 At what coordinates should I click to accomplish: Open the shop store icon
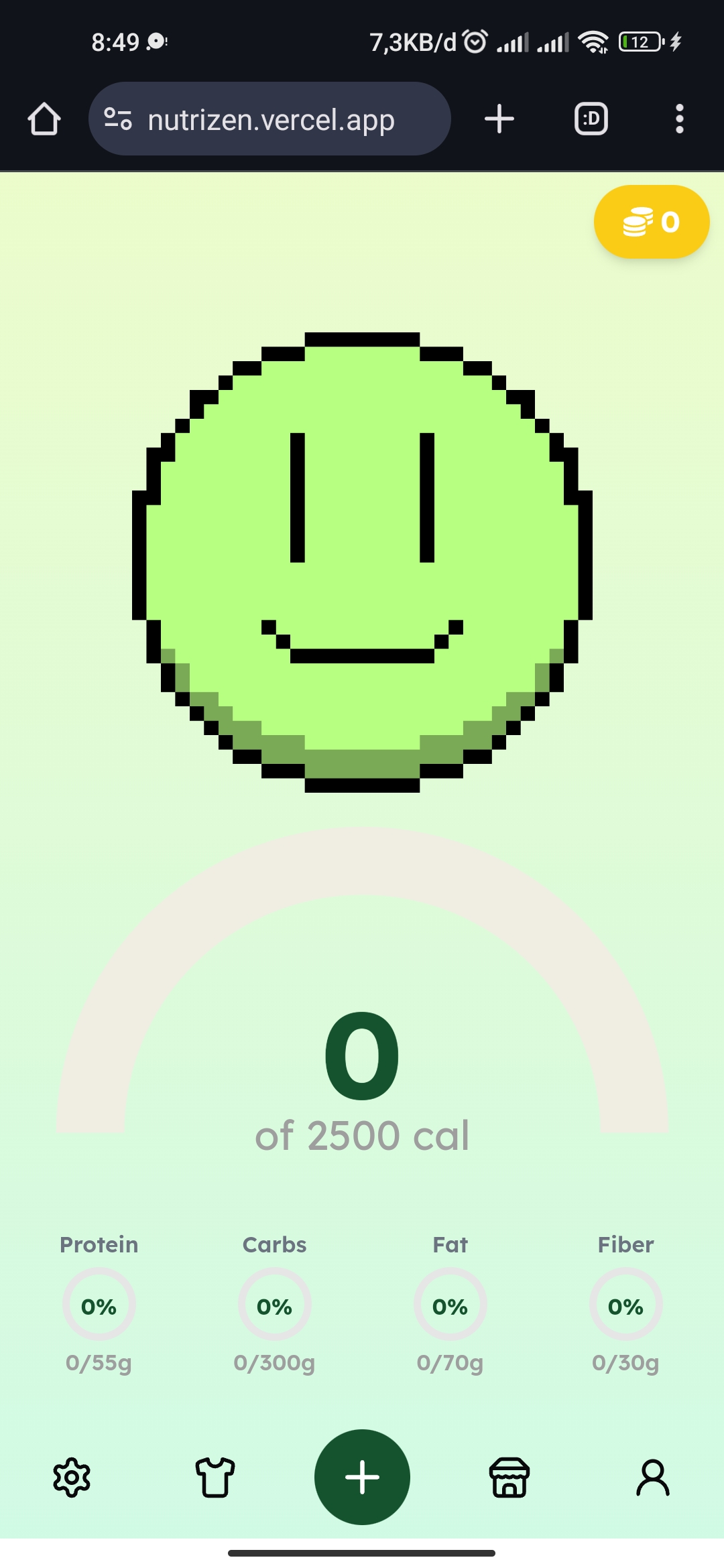(509, 1478)
